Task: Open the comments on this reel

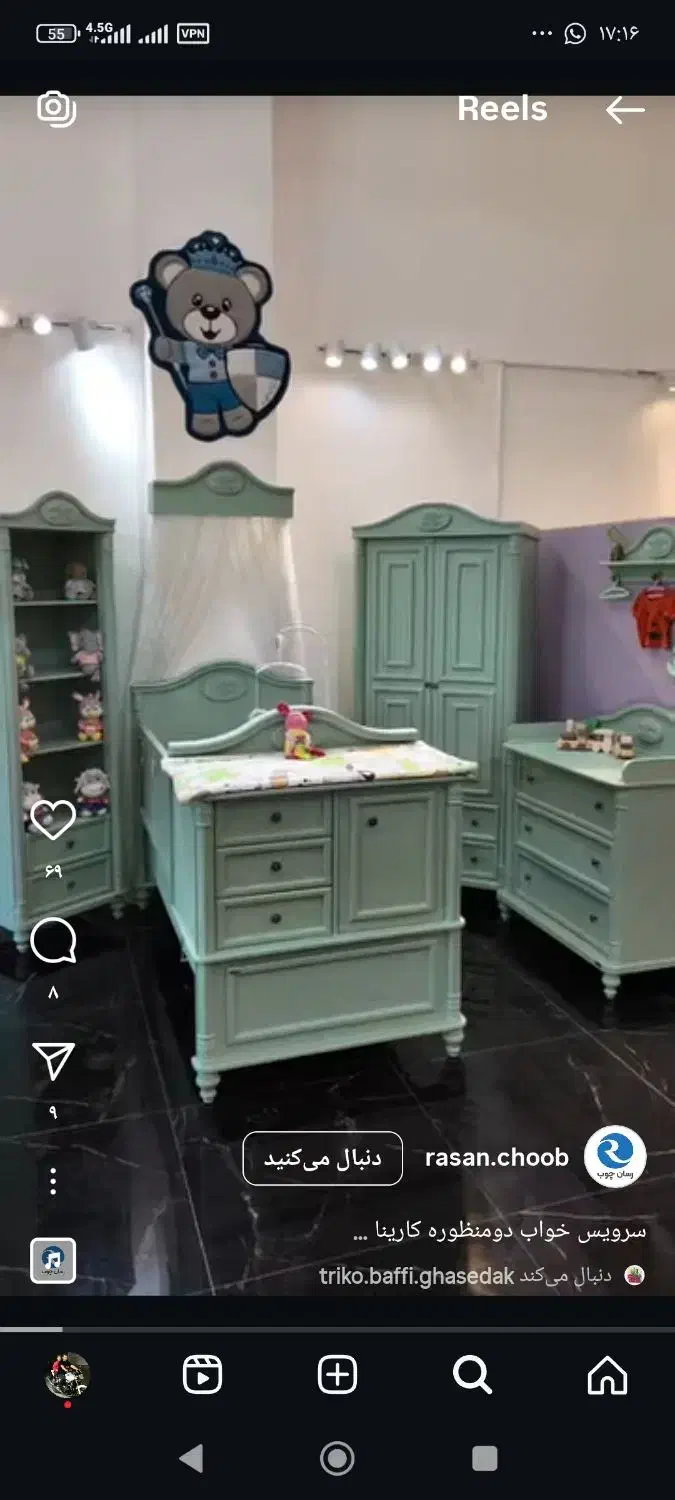Action: point(53,941)
